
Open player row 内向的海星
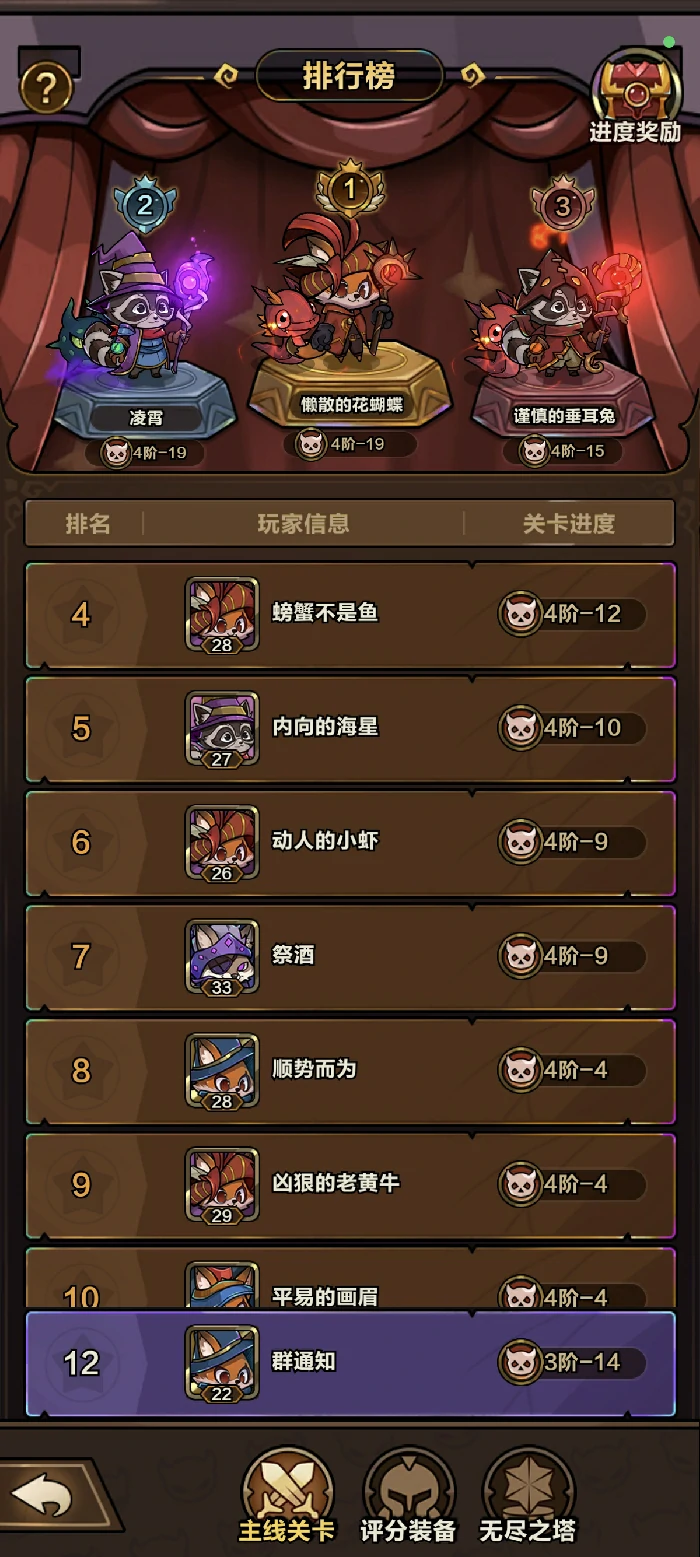[350, 728]
